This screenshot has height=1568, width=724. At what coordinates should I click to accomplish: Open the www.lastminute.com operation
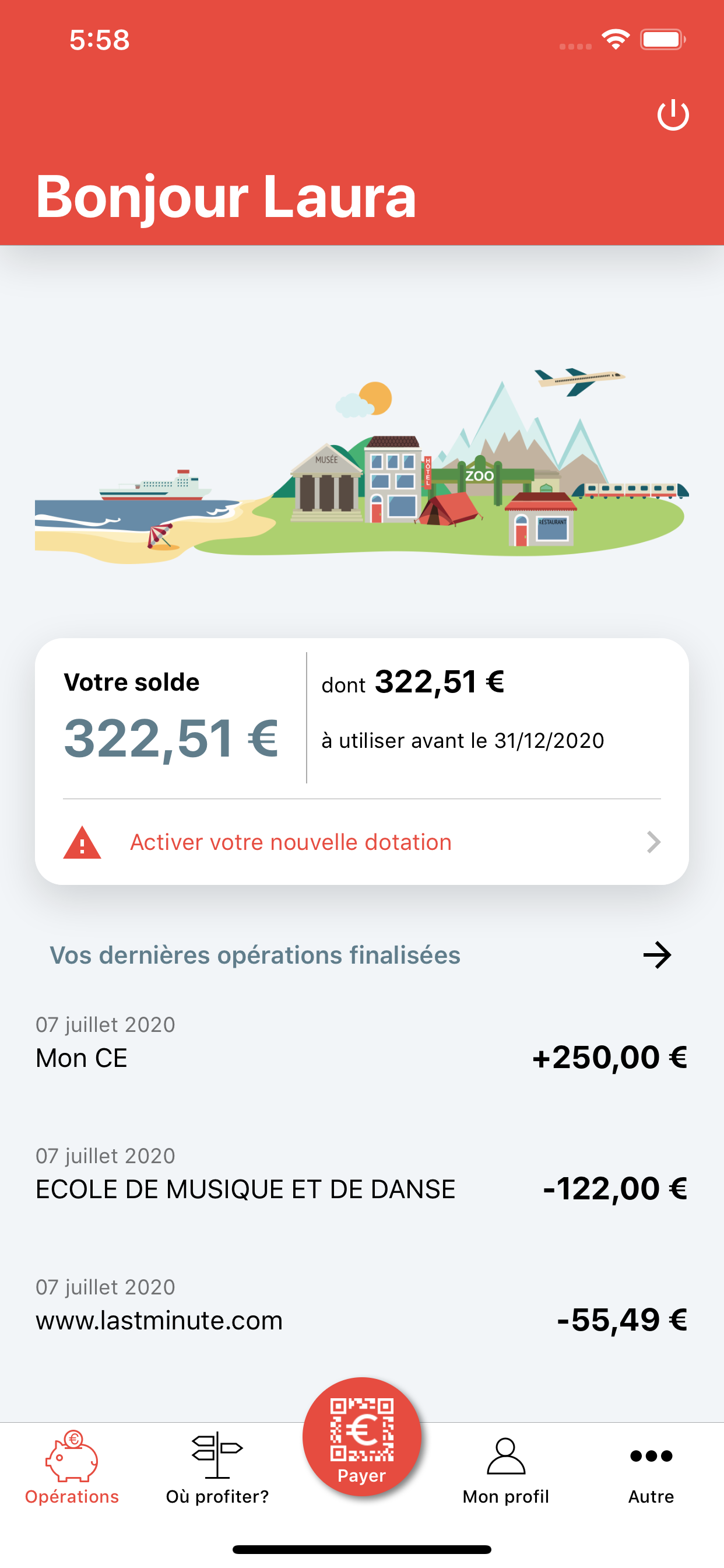[x=362, y=1306]
